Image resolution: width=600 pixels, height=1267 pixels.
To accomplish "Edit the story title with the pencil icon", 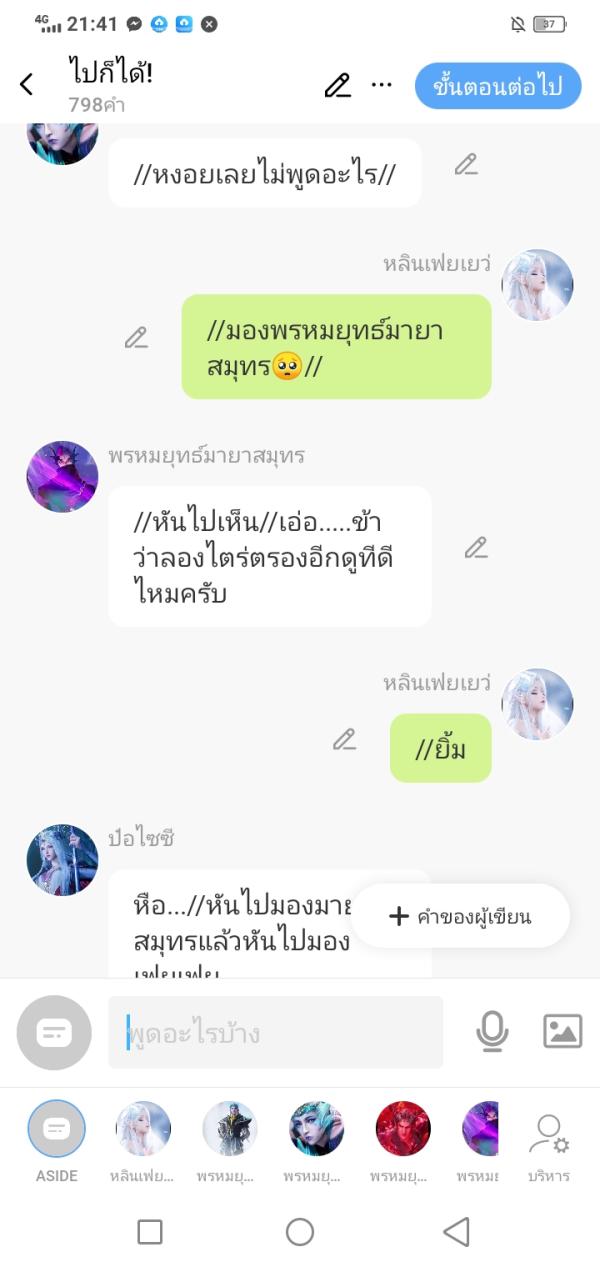I will click(338, 86).
